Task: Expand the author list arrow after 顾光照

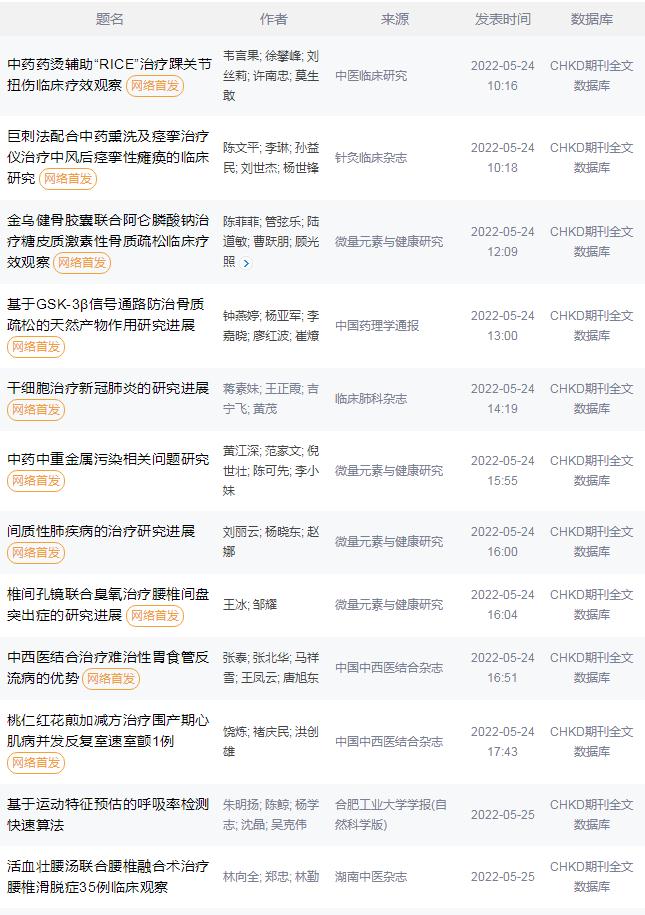Action: [247, 263]
